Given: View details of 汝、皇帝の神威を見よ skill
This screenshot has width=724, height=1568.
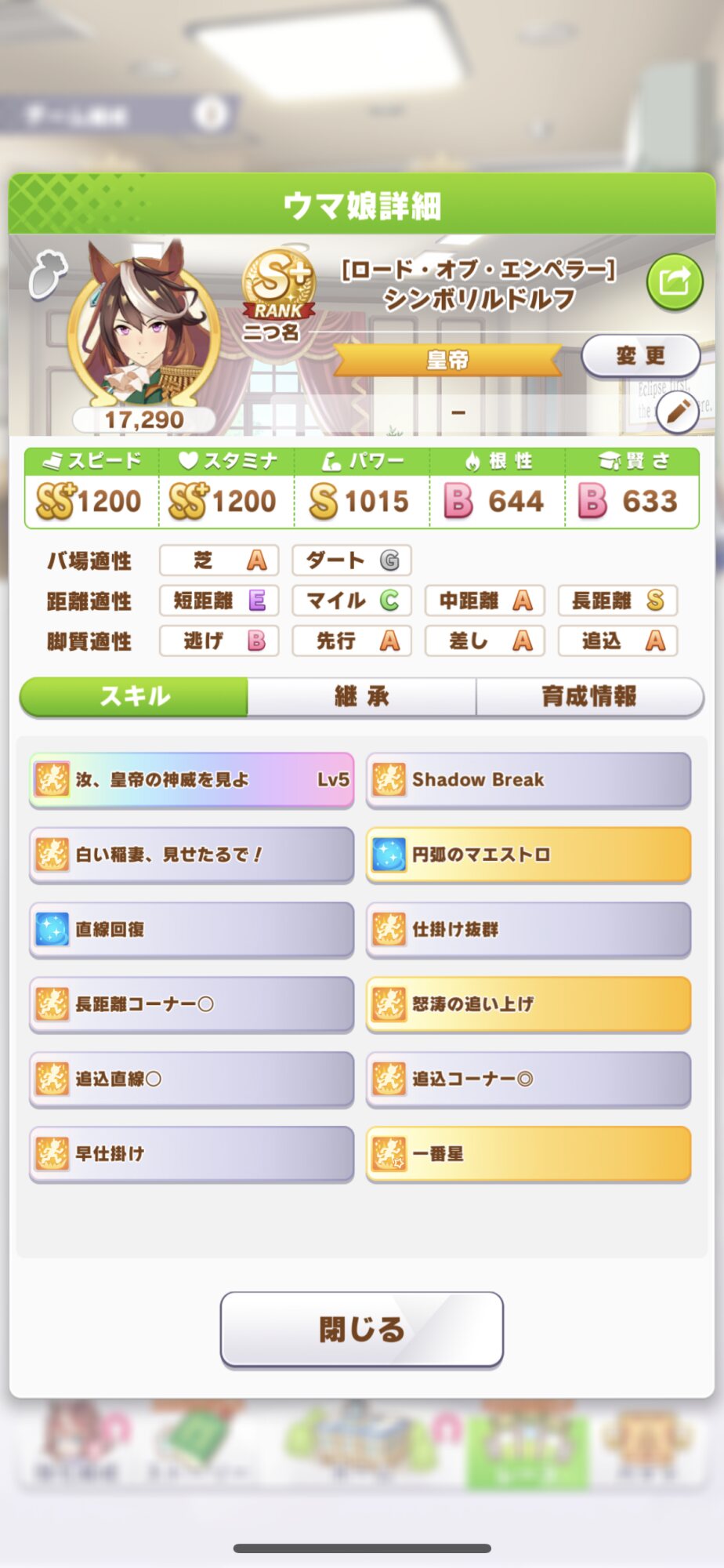Looking at the screenshot, I should (x=191, y=779).
